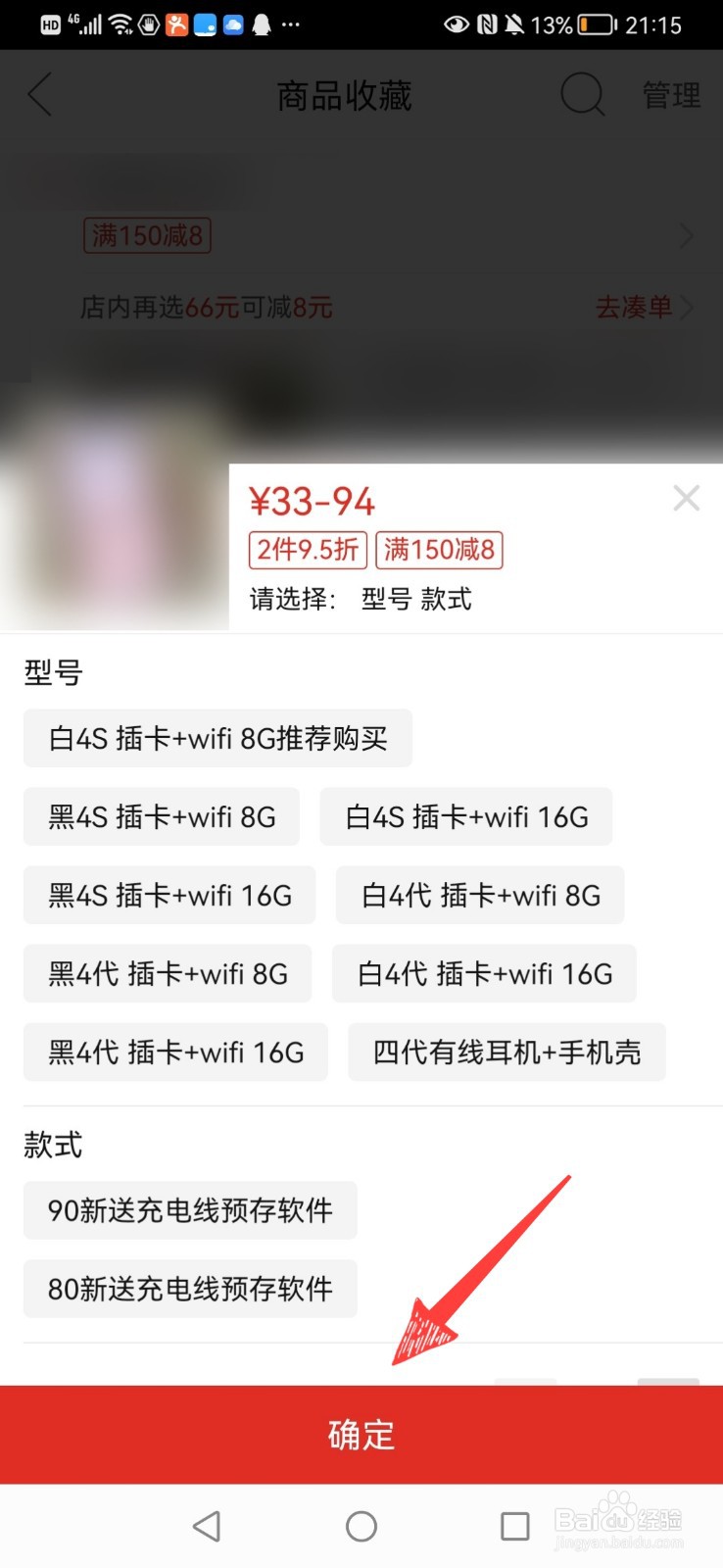
Task: Tap the circle home button in navigation bar
Action: click(x=361, y=1525)
